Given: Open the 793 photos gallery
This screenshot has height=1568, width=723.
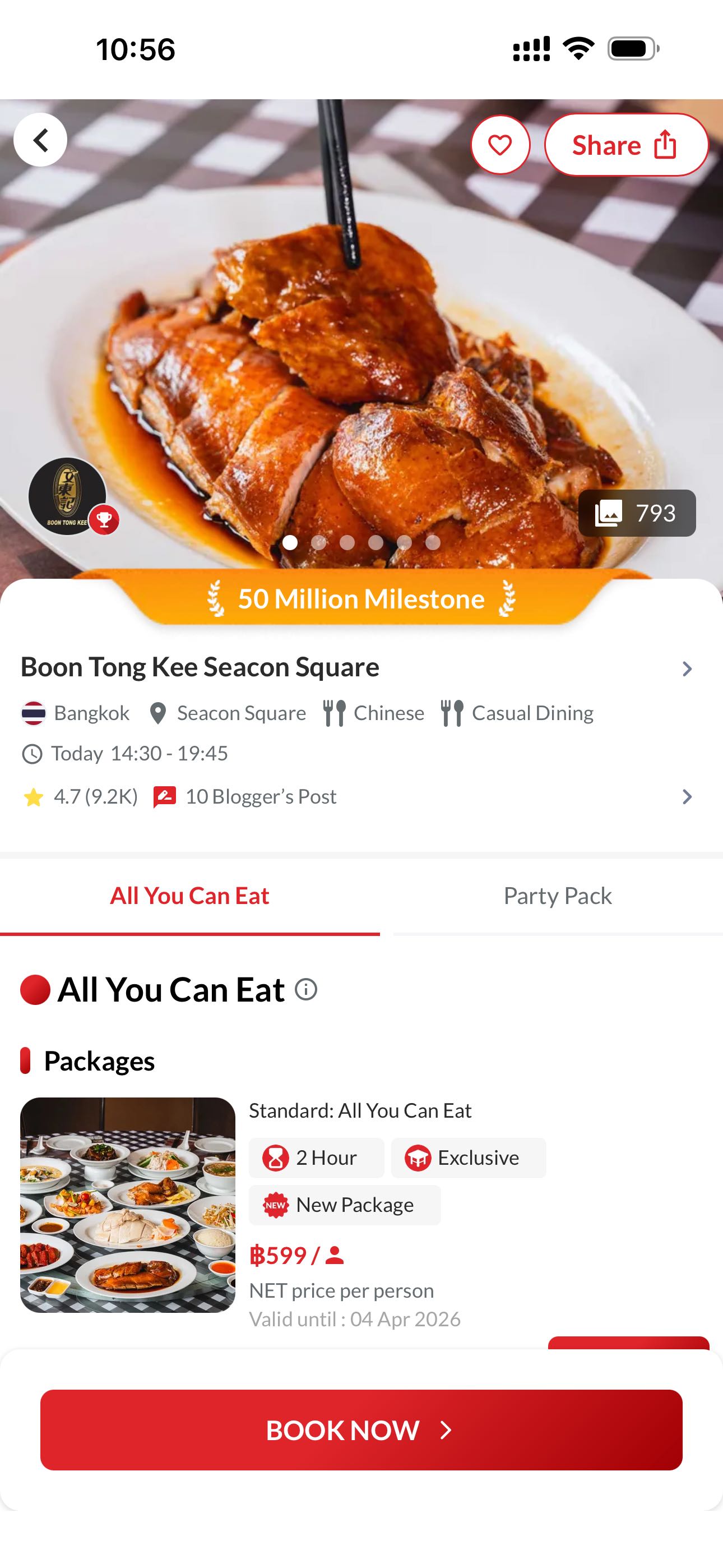Looking at the screenshot, I should pos(637,513).
